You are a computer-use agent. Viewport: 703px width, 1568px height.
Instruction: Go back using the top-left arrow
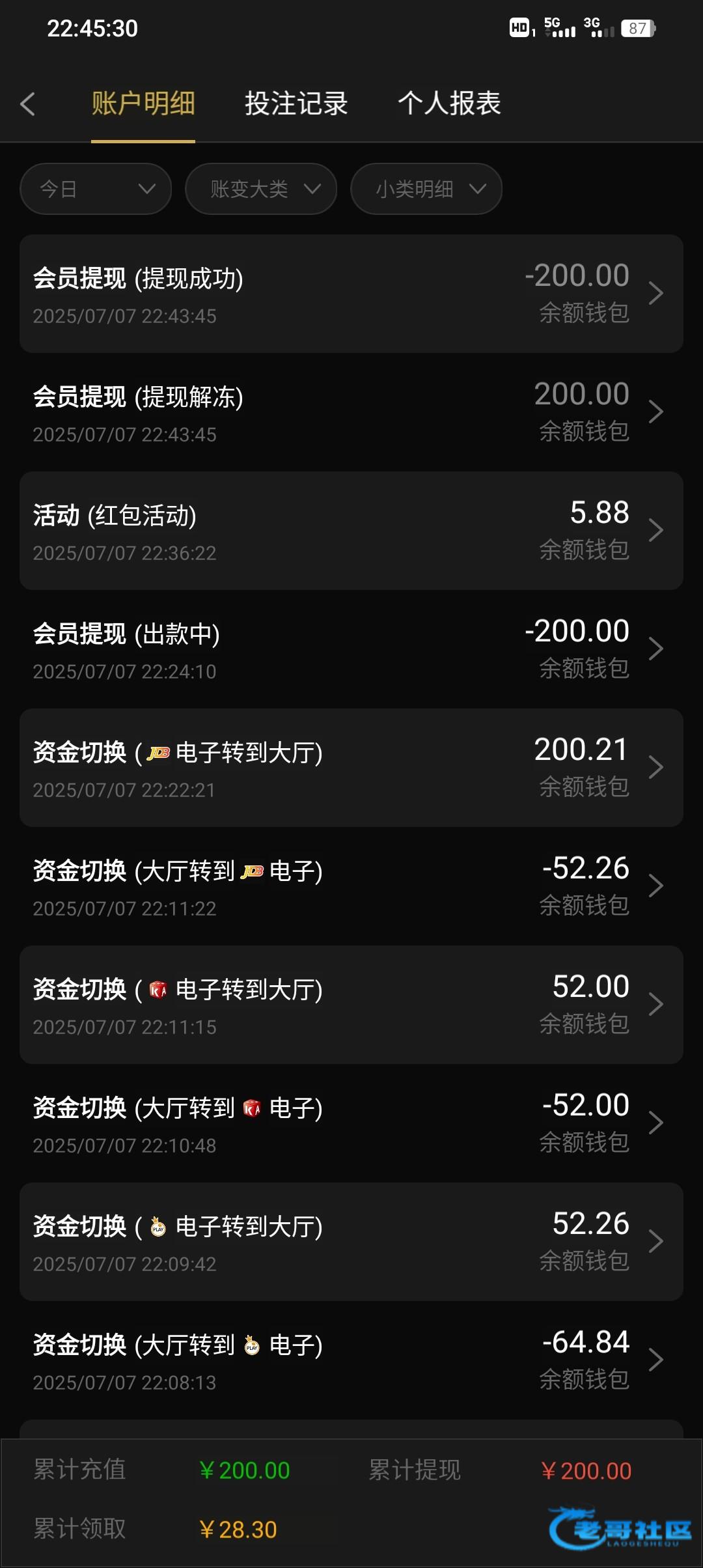[x=27, y=104]
